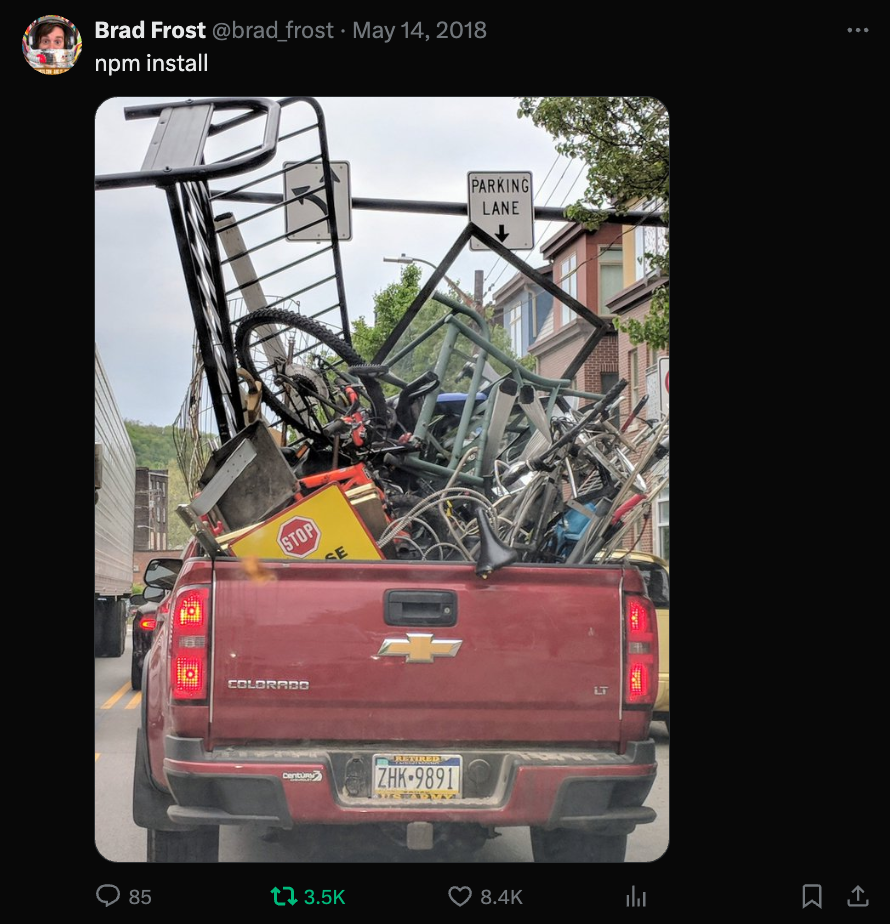The width and height of the screenshot is (890, 924).
Task: Share this post
Action: coord(857,896)
